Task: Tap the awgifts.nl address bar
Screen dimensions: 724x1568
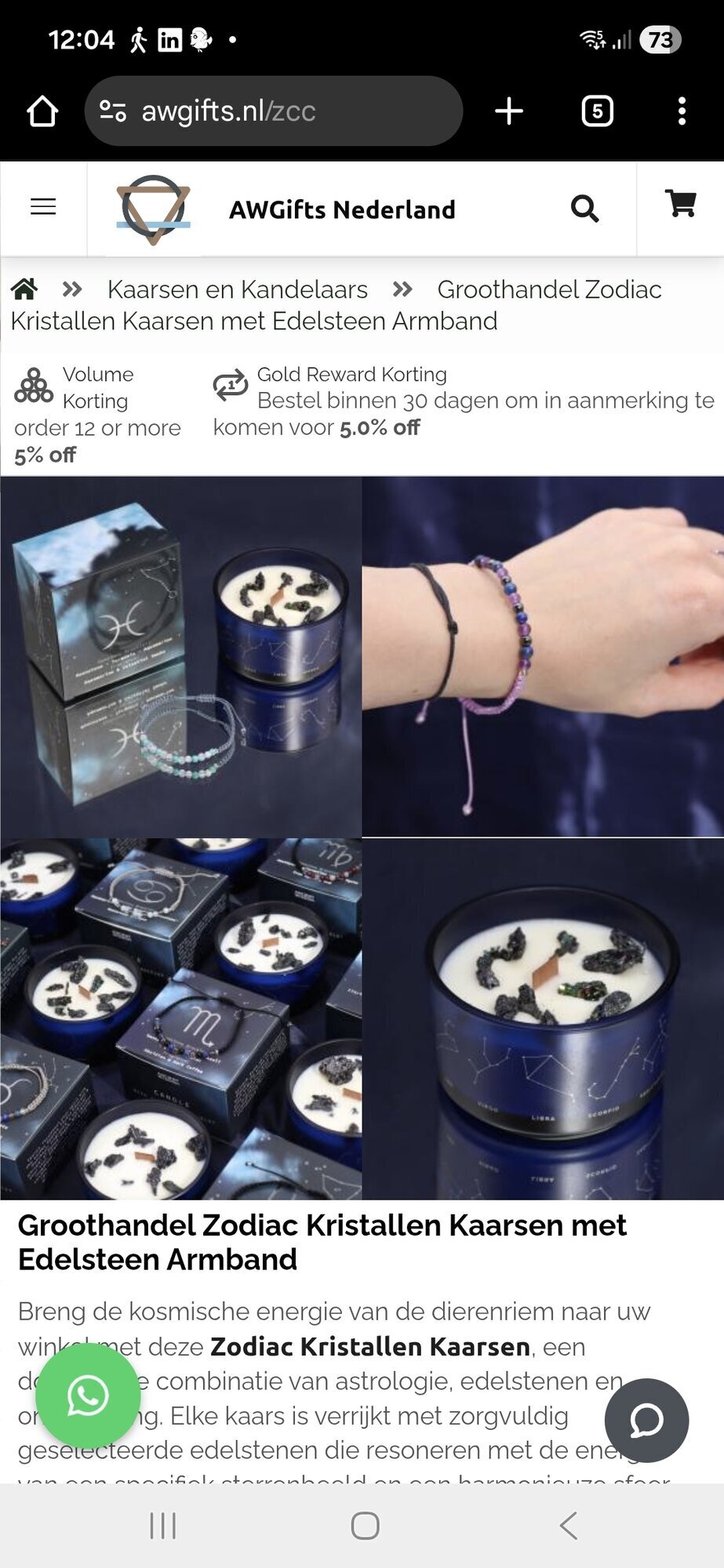Action: click(x=273, y=111)
